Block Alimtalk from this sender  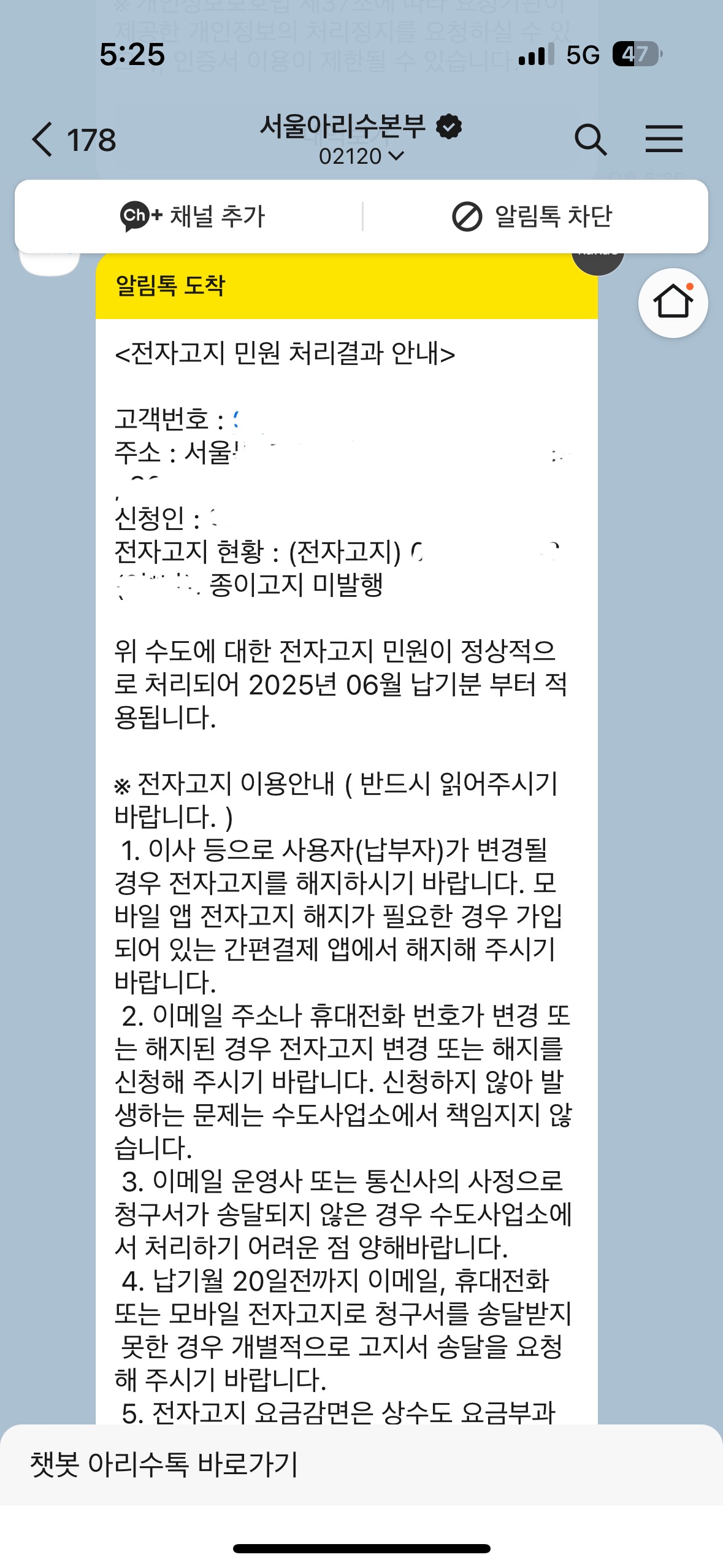[x=532, y=216]
